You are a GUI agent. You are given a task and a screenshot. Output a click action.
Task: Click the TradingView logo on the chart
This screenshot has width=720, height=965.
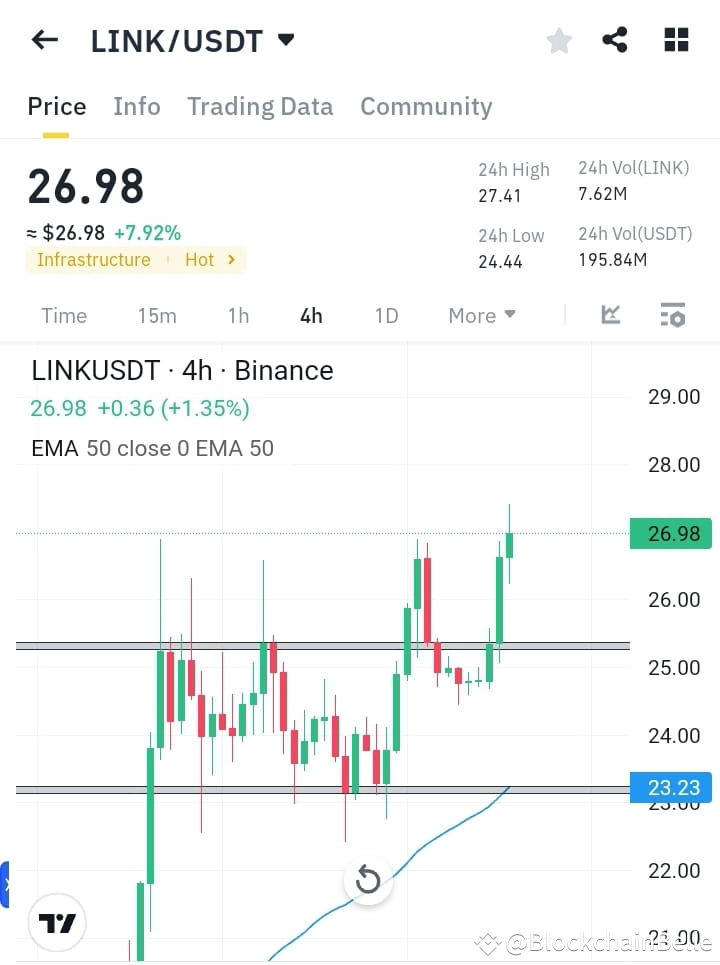click(57, 922)
